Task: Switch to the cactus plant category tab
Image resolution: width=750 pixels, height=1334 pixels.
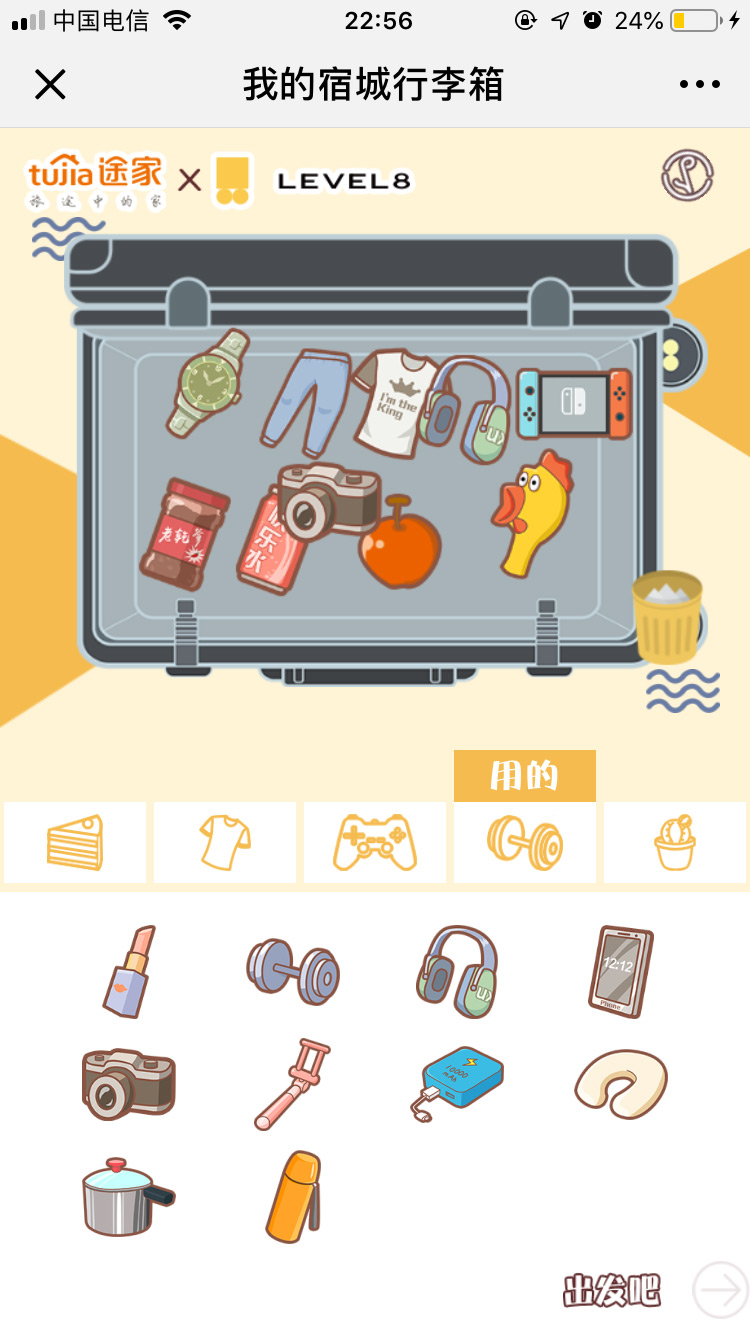Action: pos(675,842)
